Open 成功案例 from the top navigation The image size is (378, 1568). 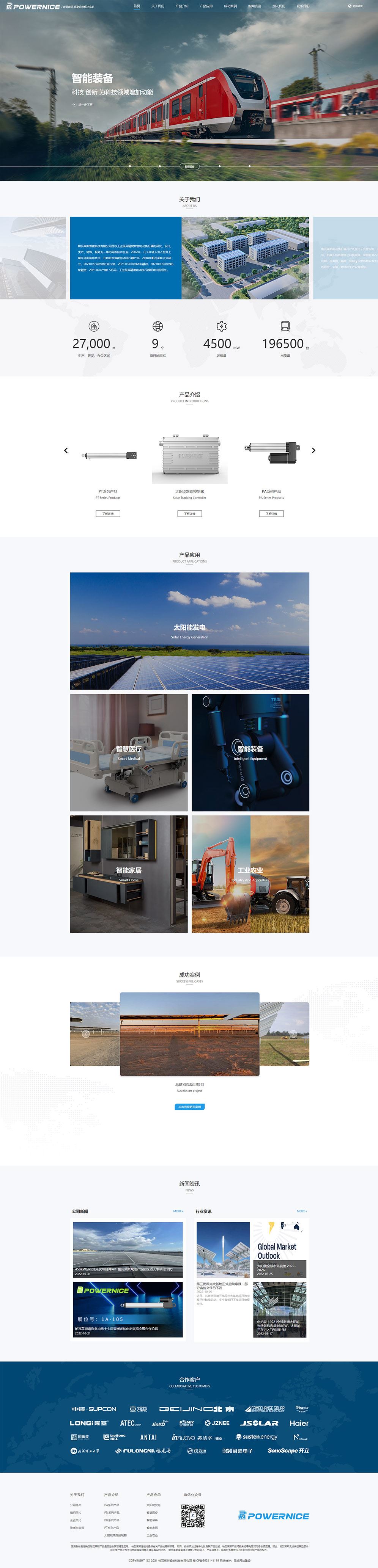(230, 6)
